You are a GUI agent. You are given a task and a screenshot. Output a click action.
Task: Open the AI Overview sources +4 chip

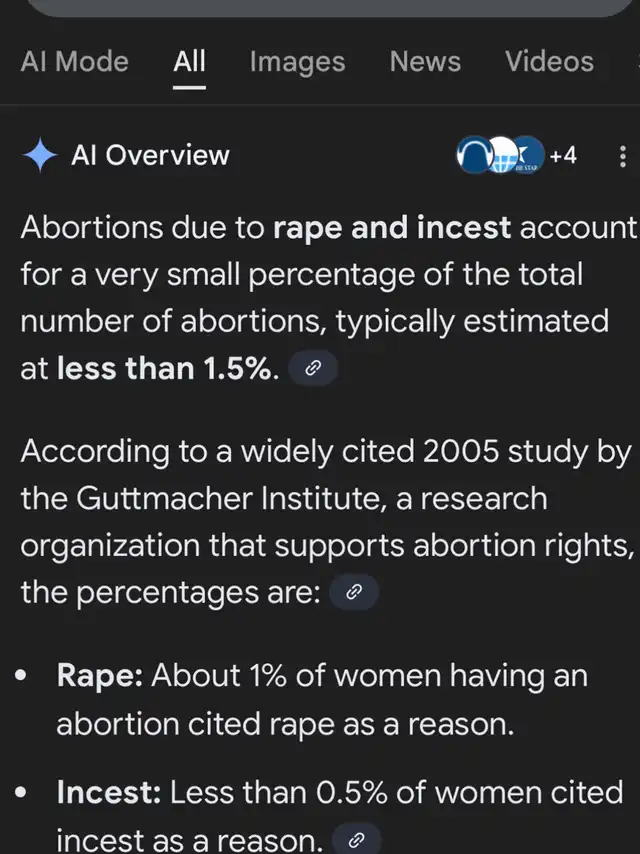[x=516, y=156]
